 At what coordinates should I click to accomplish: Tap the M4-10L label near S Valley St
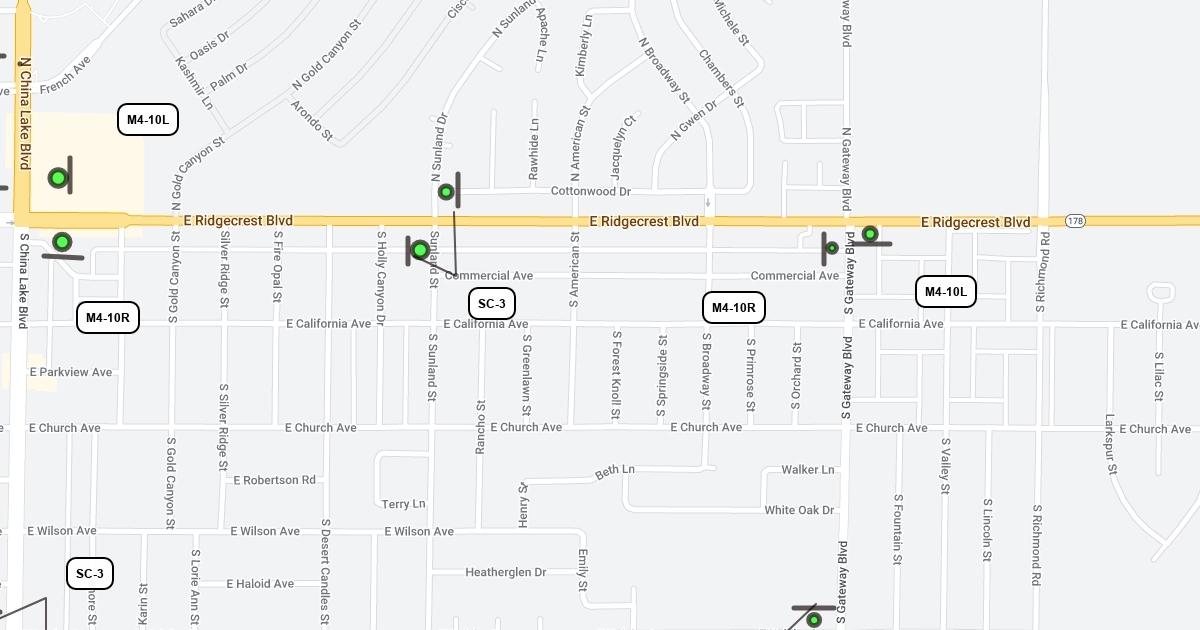click(946, 292)
